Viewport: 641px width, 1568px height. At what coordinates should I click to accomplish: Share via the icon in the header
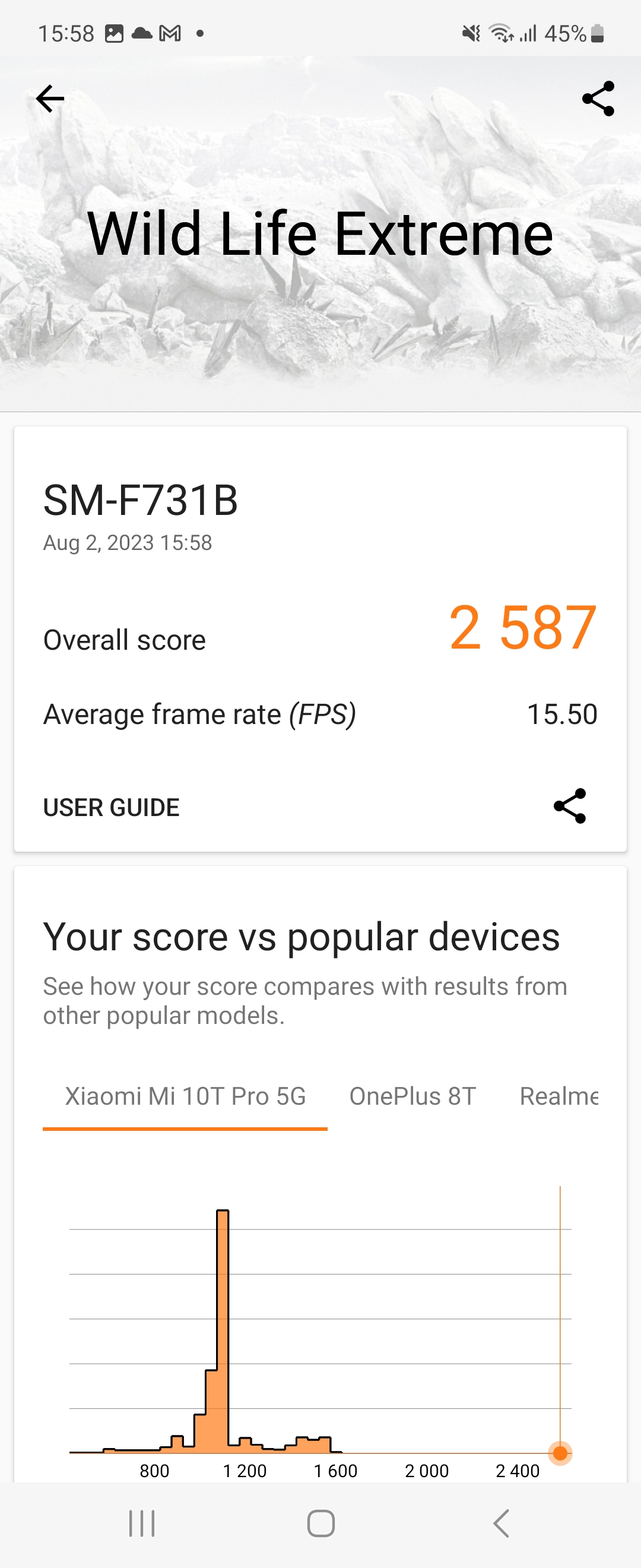click(598, 99)
